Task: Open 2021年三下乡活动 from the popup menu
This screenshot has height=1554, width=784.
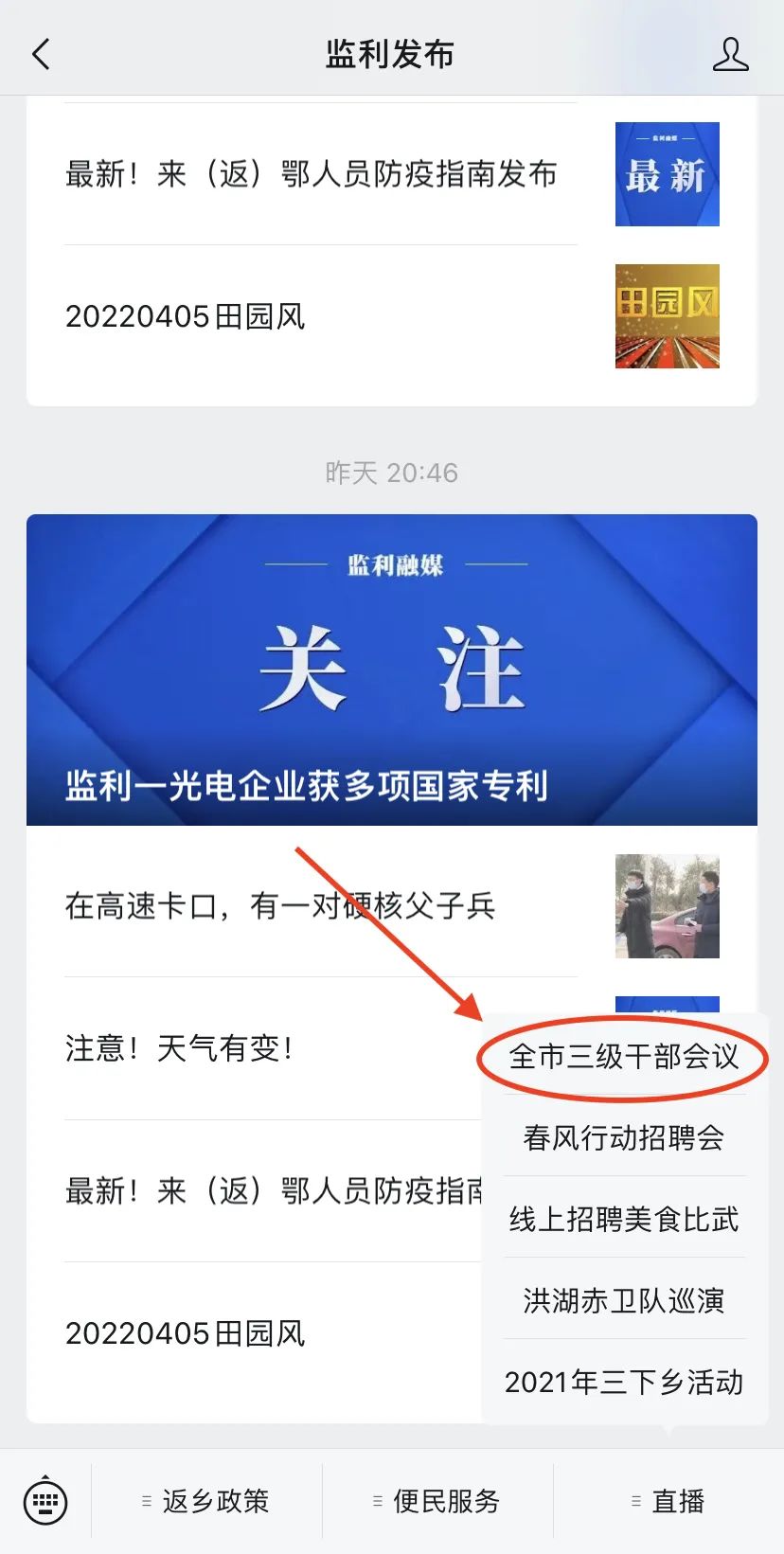Action: pyautogui.click(x=624, y=1382)
